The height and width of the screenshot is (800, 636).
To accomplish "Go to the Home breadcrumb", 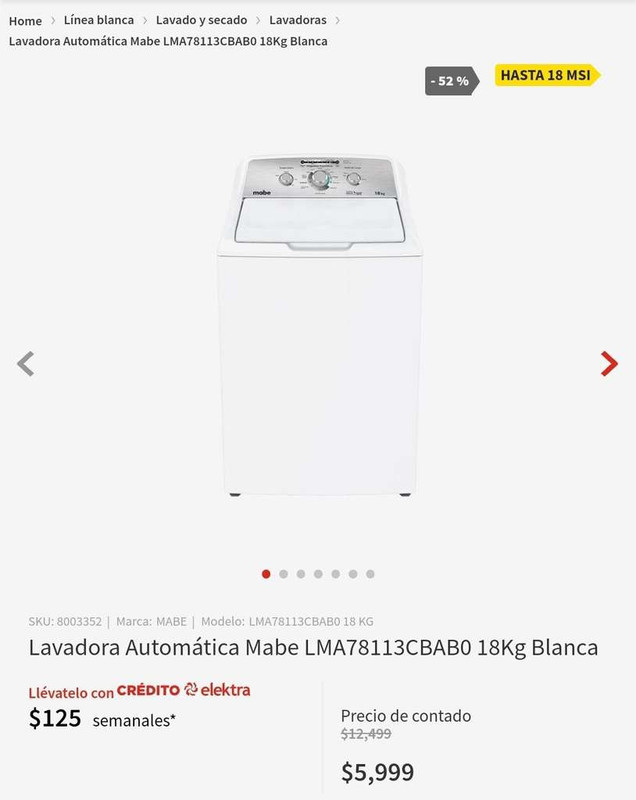I will click(25, 21).
